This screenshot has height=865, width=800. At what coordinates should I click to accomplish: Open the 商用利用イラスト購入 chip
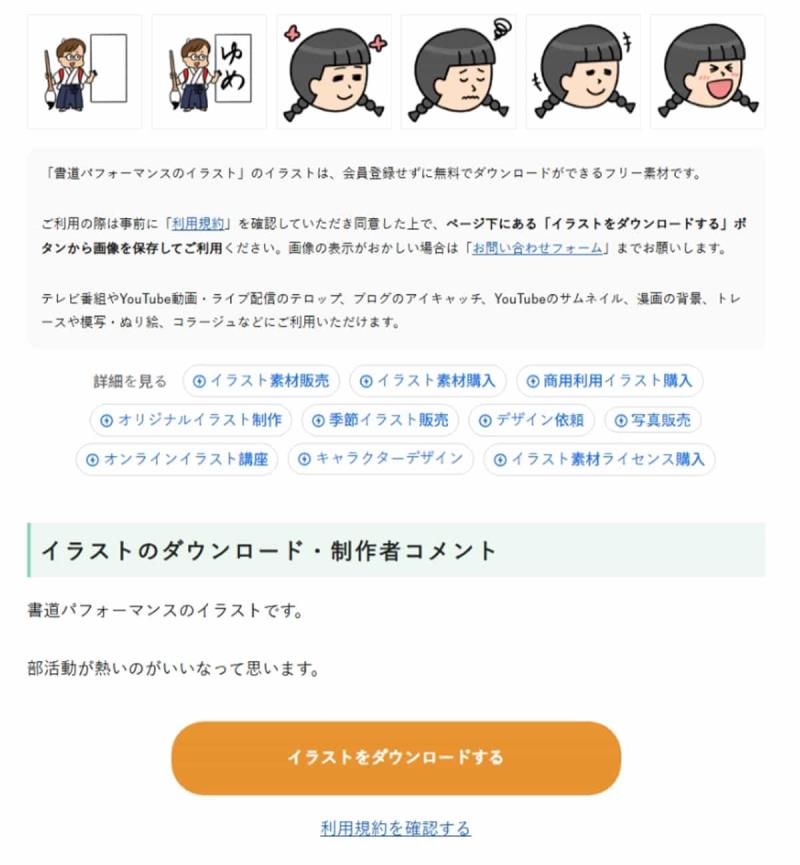610,381
